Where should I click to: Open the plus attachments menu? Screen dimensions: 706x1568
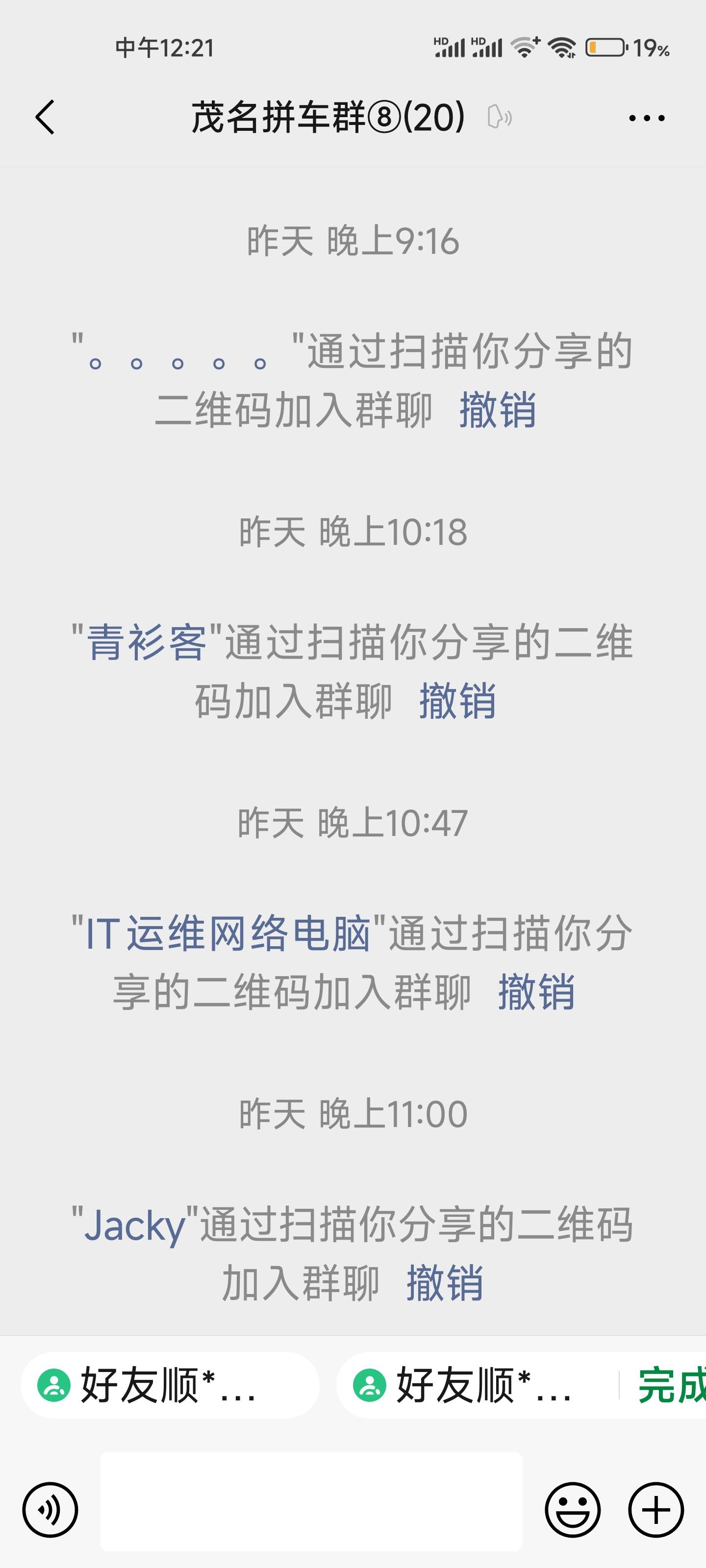[656, 1510]
